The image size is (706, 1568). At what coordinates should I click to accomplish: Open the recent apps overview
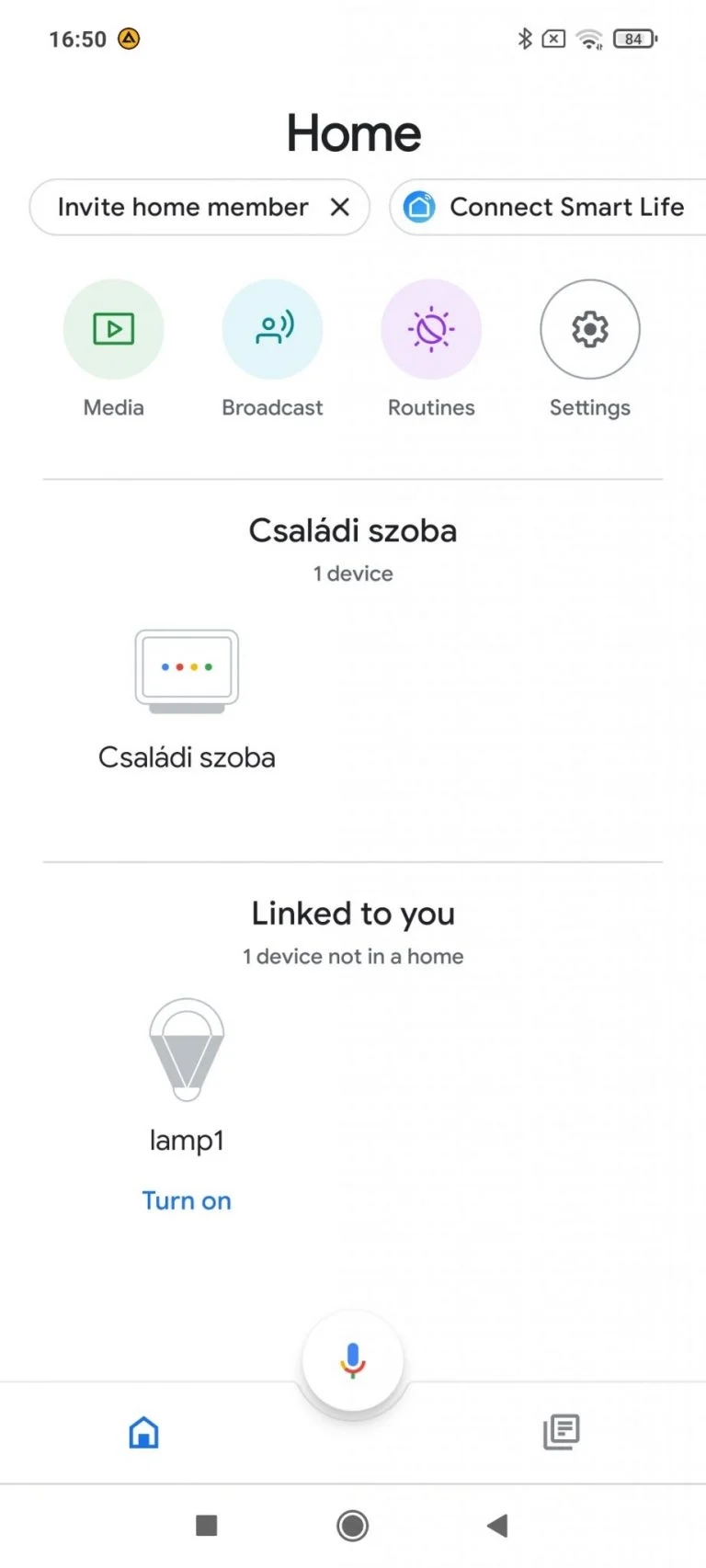pos(206,1525)
